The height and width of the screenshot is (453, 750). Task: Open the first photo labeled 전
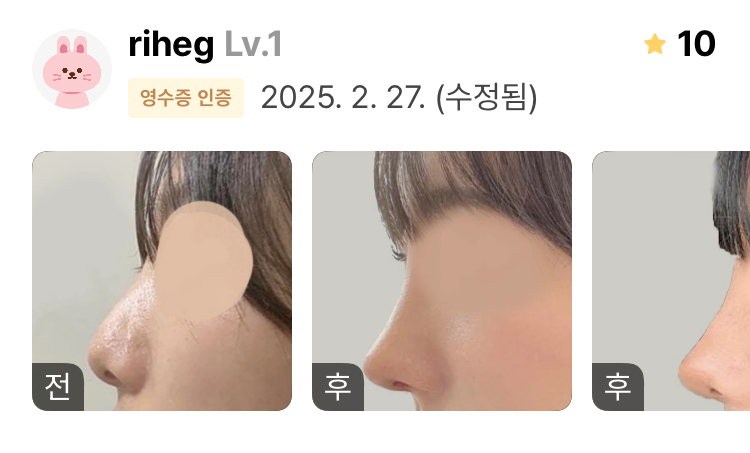(x=162, y=280)
